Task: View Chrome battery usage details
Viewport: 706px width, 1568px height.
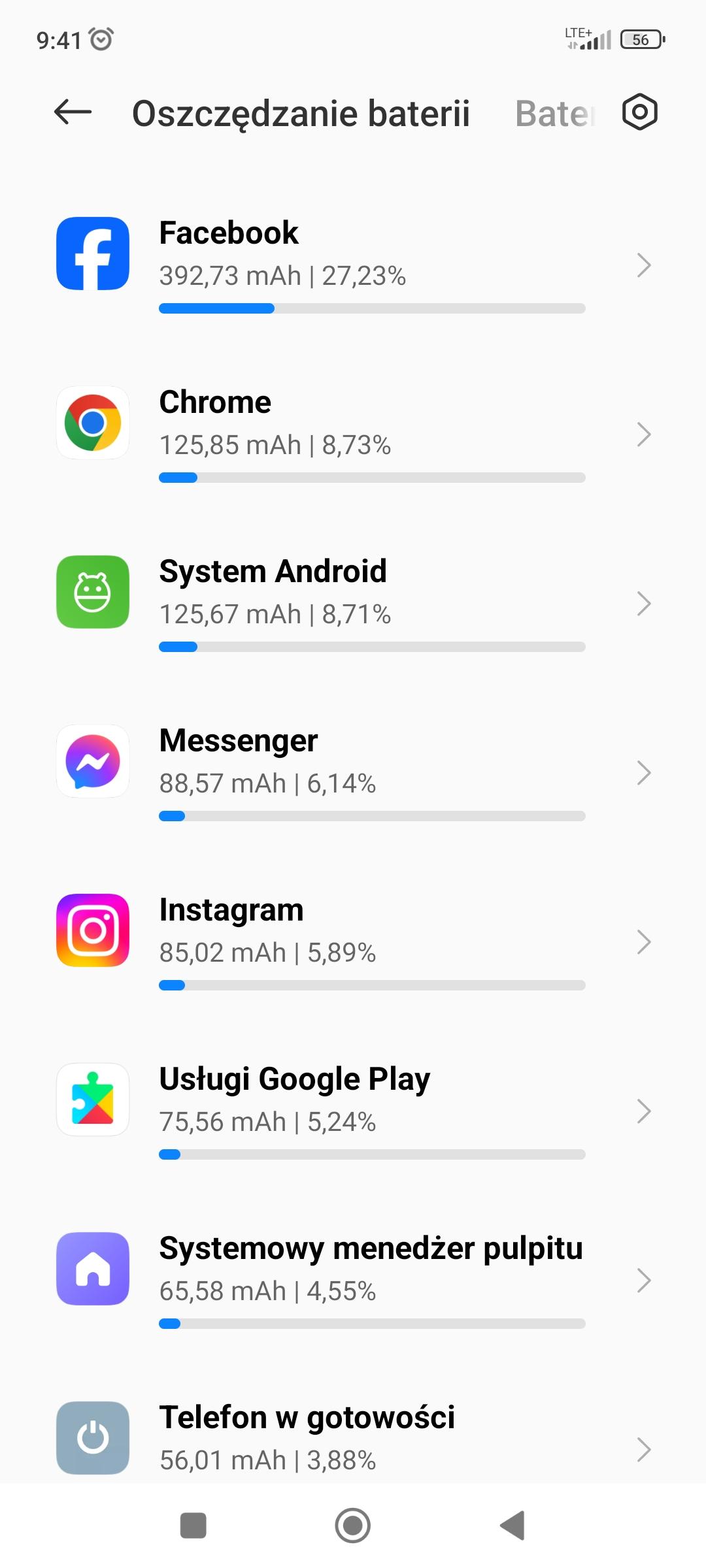Action: click(x=353, y=431)
